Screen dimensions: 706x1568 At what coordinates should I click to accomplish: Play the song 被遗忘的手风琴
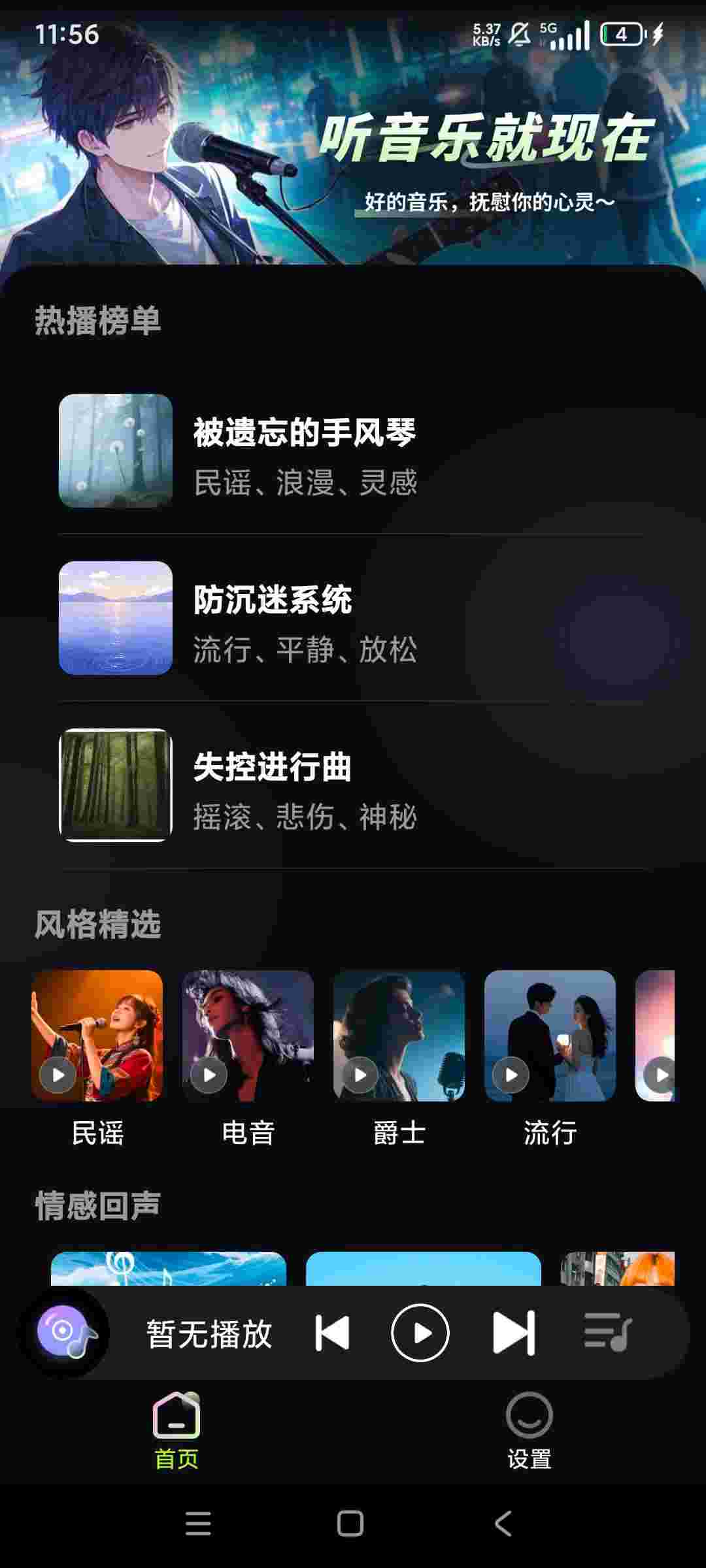(304, 452)
